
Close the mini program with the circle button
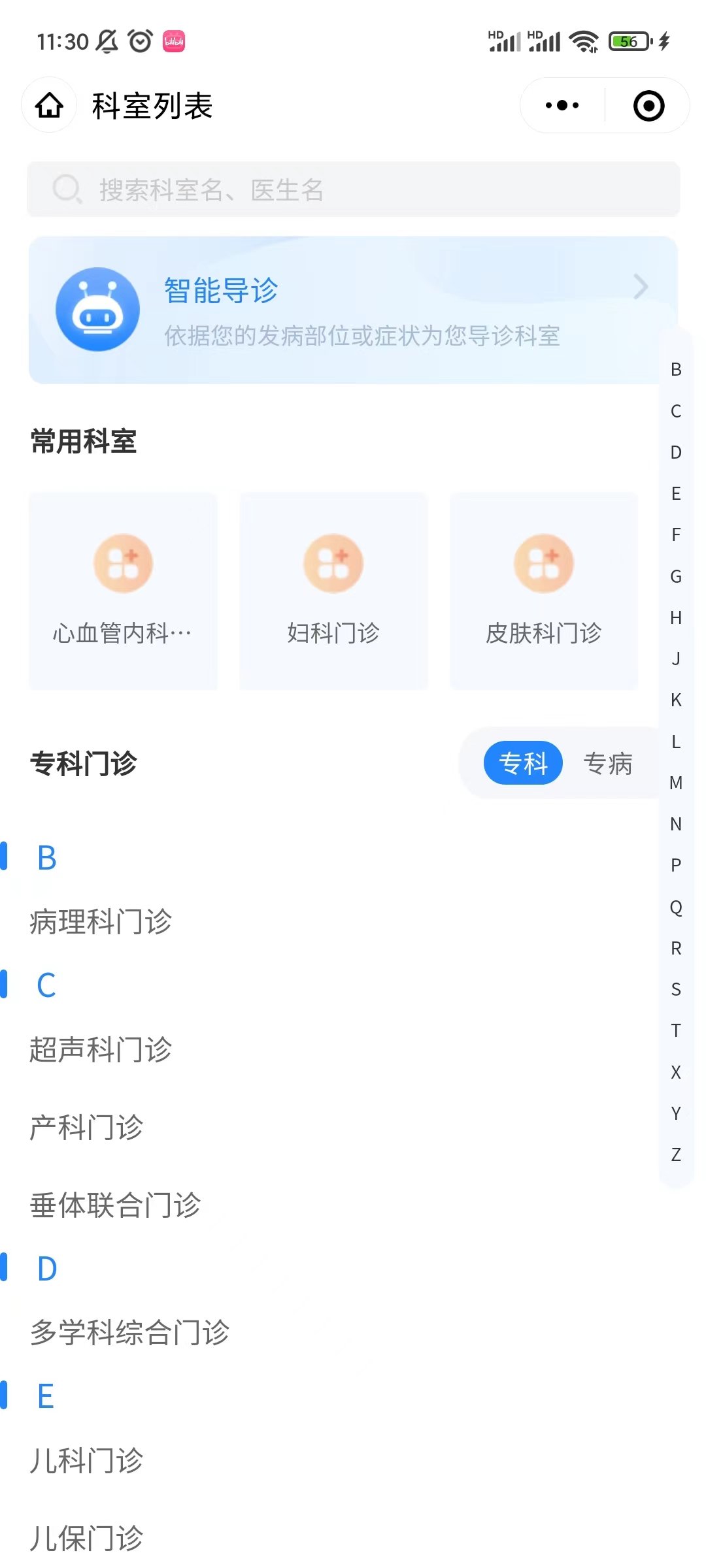tap(648, 106)
